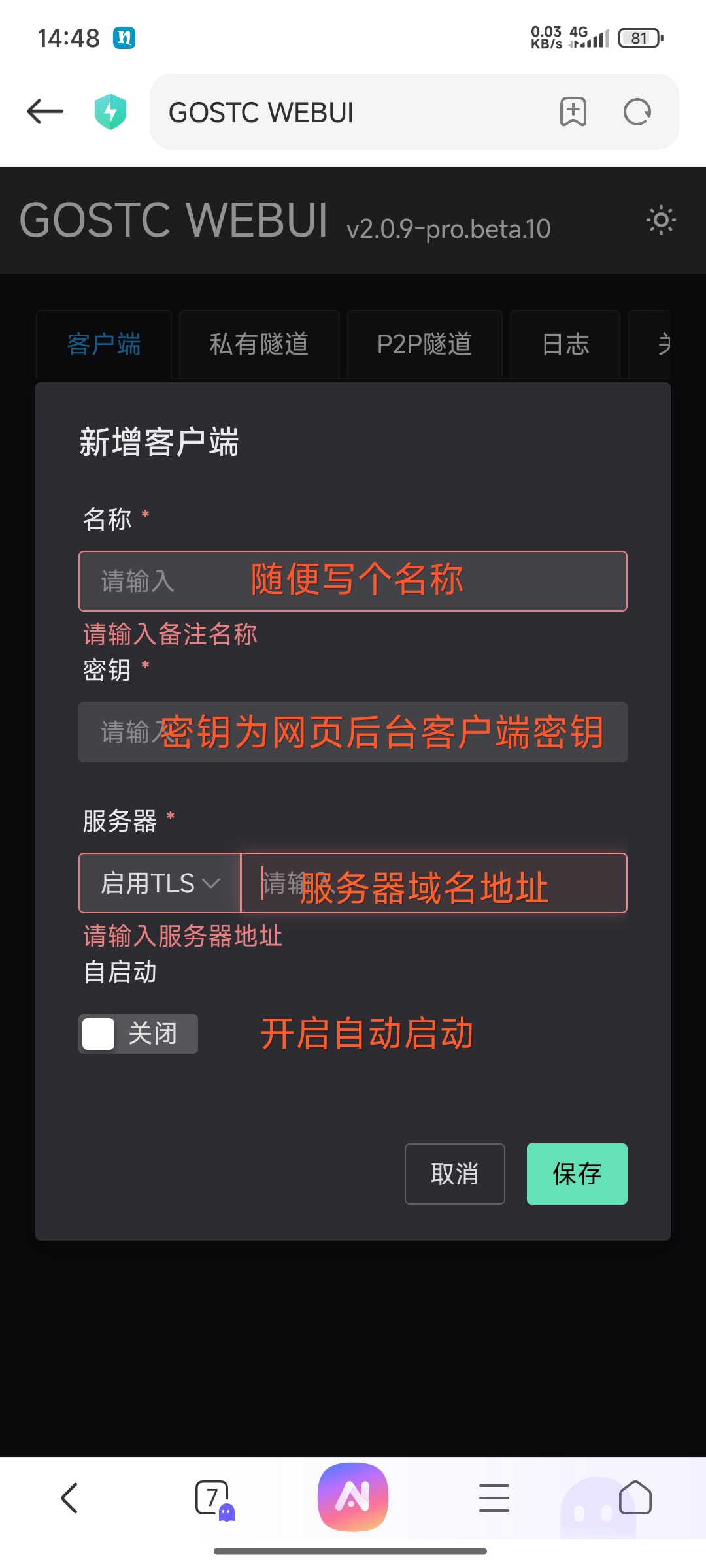Screen dimensions: 706x1568
Task: Cancel the dialog with 取消 button
Action: 454,1174
